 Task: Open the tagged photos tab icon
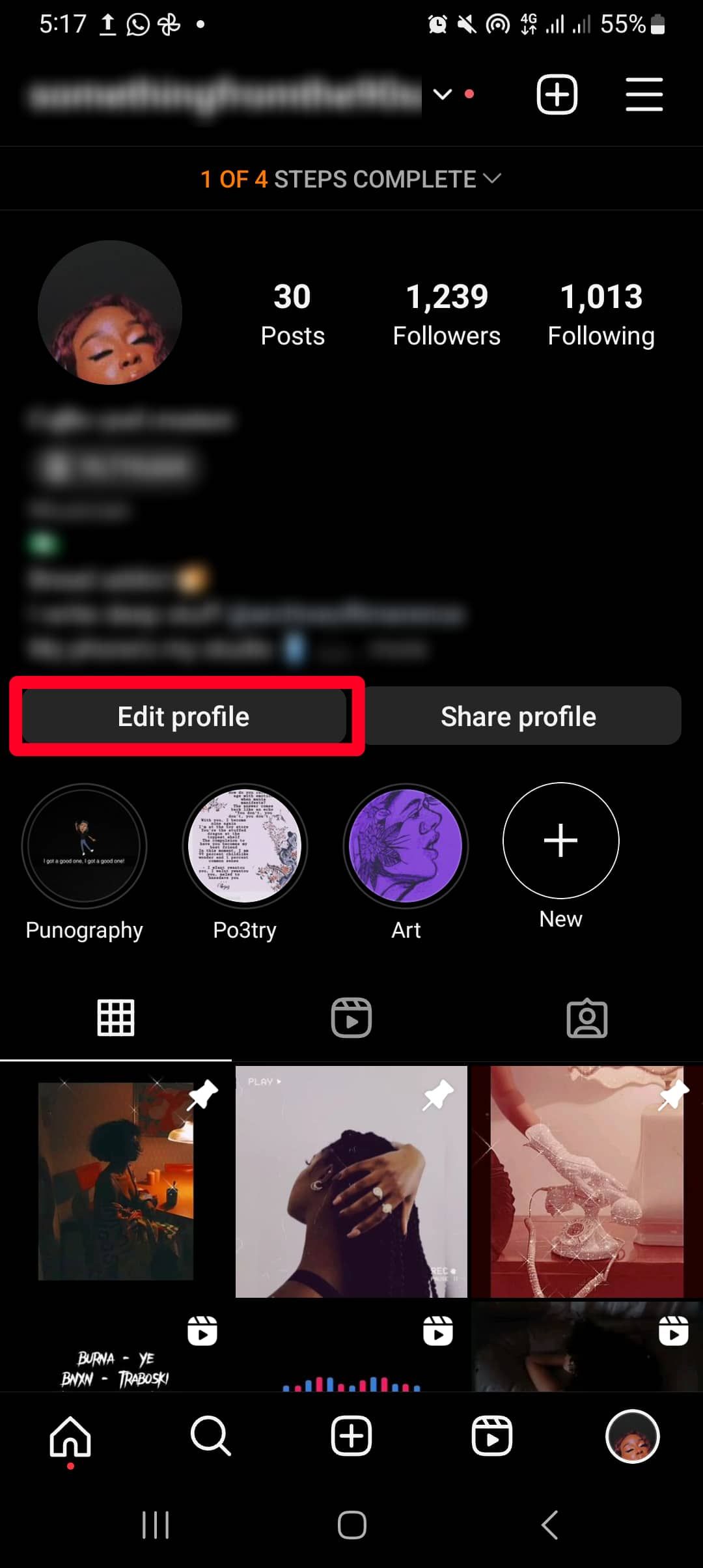(586, 1018)
